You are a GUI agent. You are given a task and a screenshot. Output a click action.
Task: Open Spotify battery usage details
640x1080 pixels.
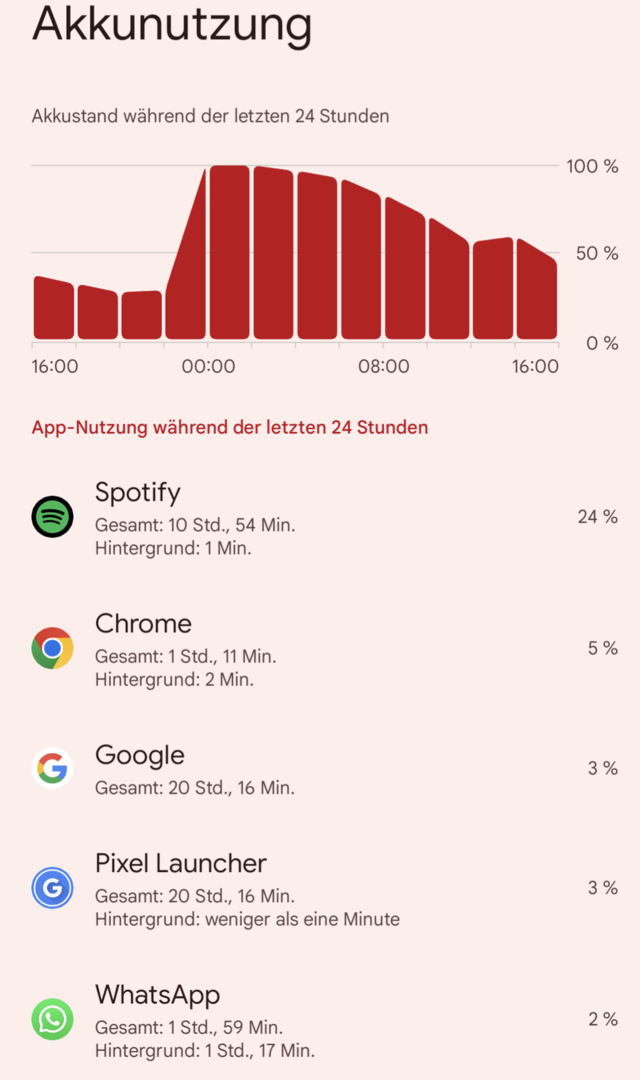(320, 517)
